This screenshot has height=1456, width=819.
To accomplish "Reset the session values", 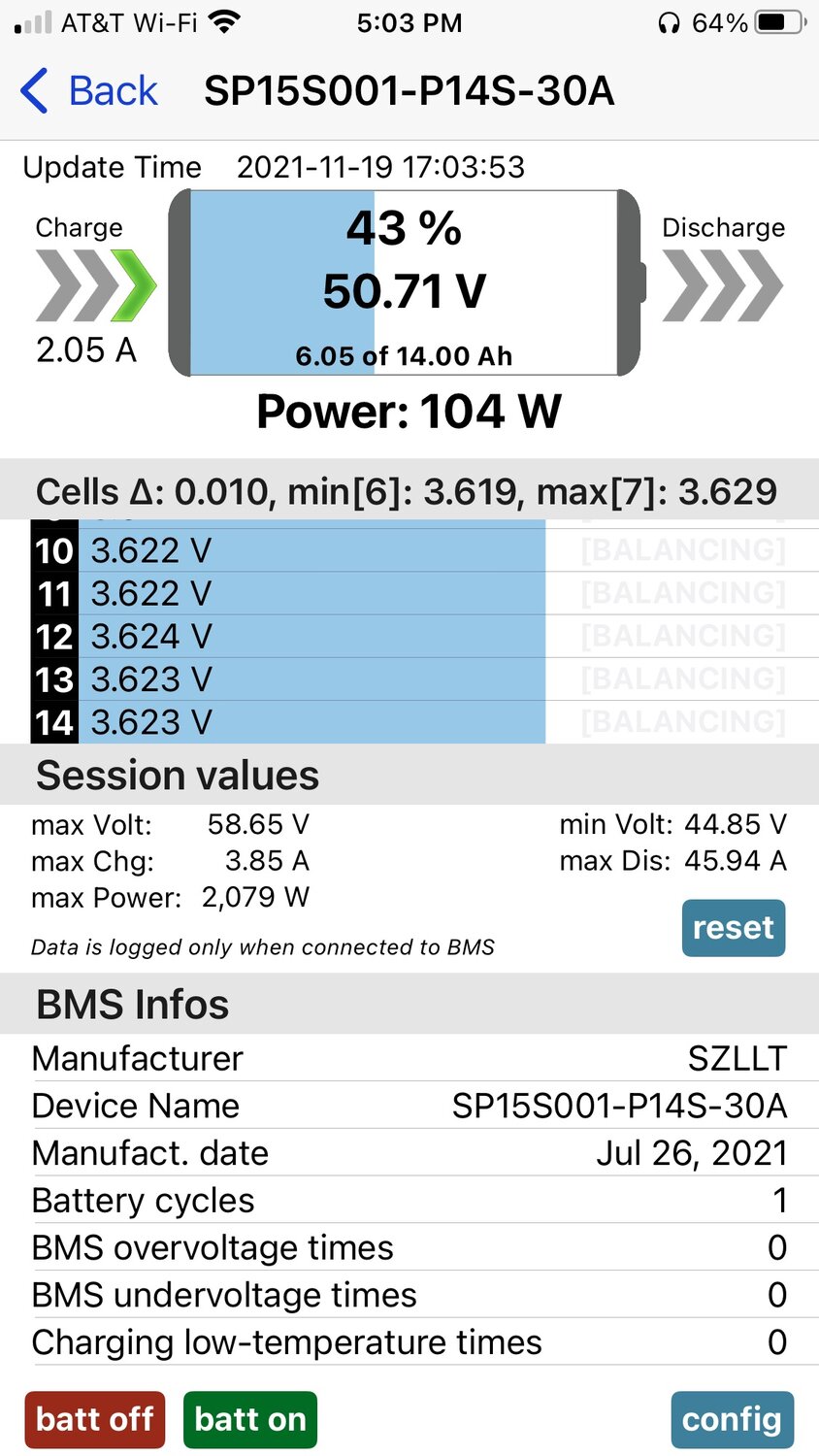I will click(733, 927).
